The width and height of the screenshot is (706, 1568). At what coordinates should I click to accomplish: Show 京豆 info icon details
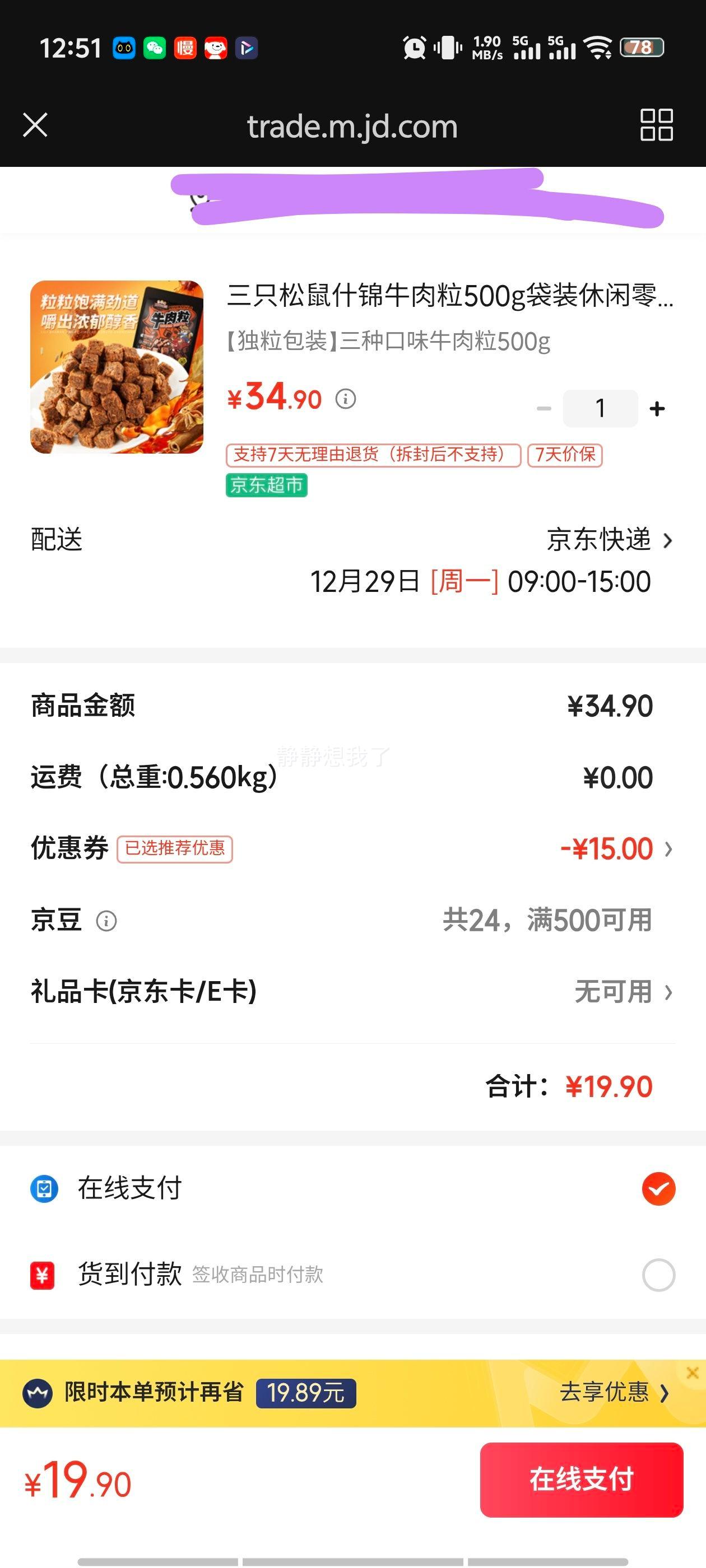click(106, 921)
